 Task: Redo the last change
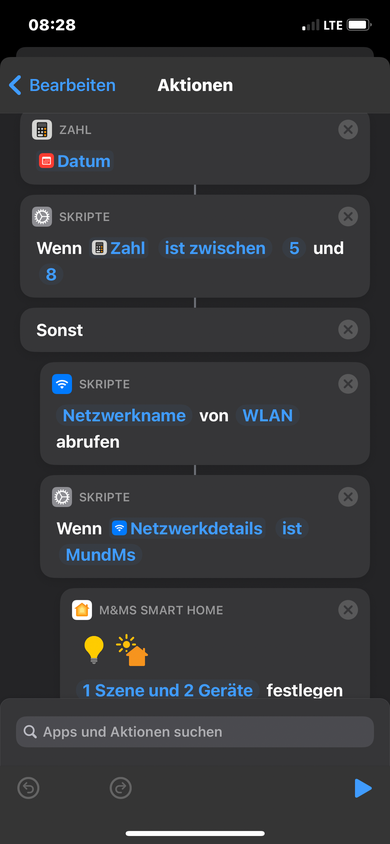coord(120,789)
